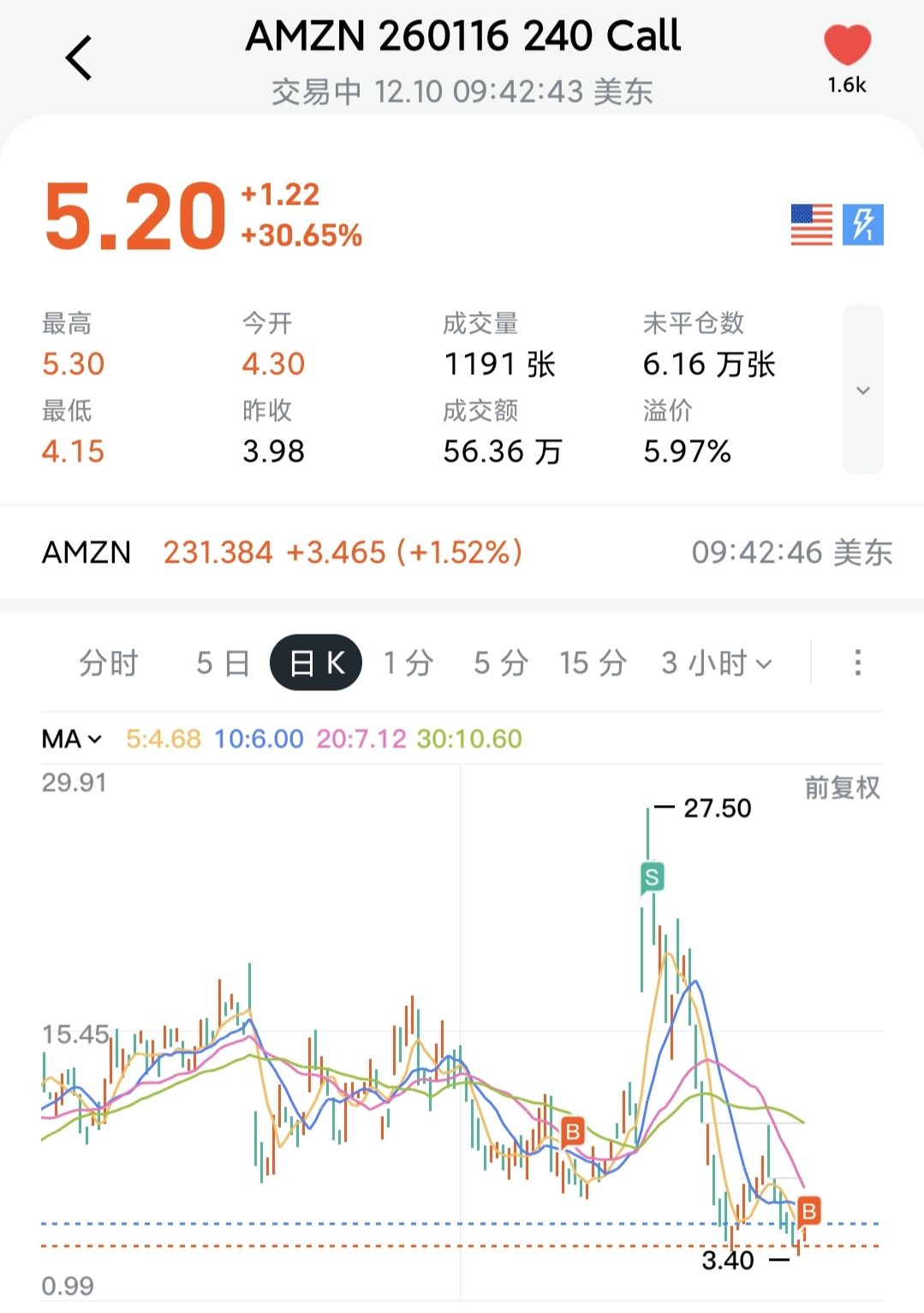Show the 5分 candlestick chart
Screen dimensions: 924x1313
click(x=501, y=663)
